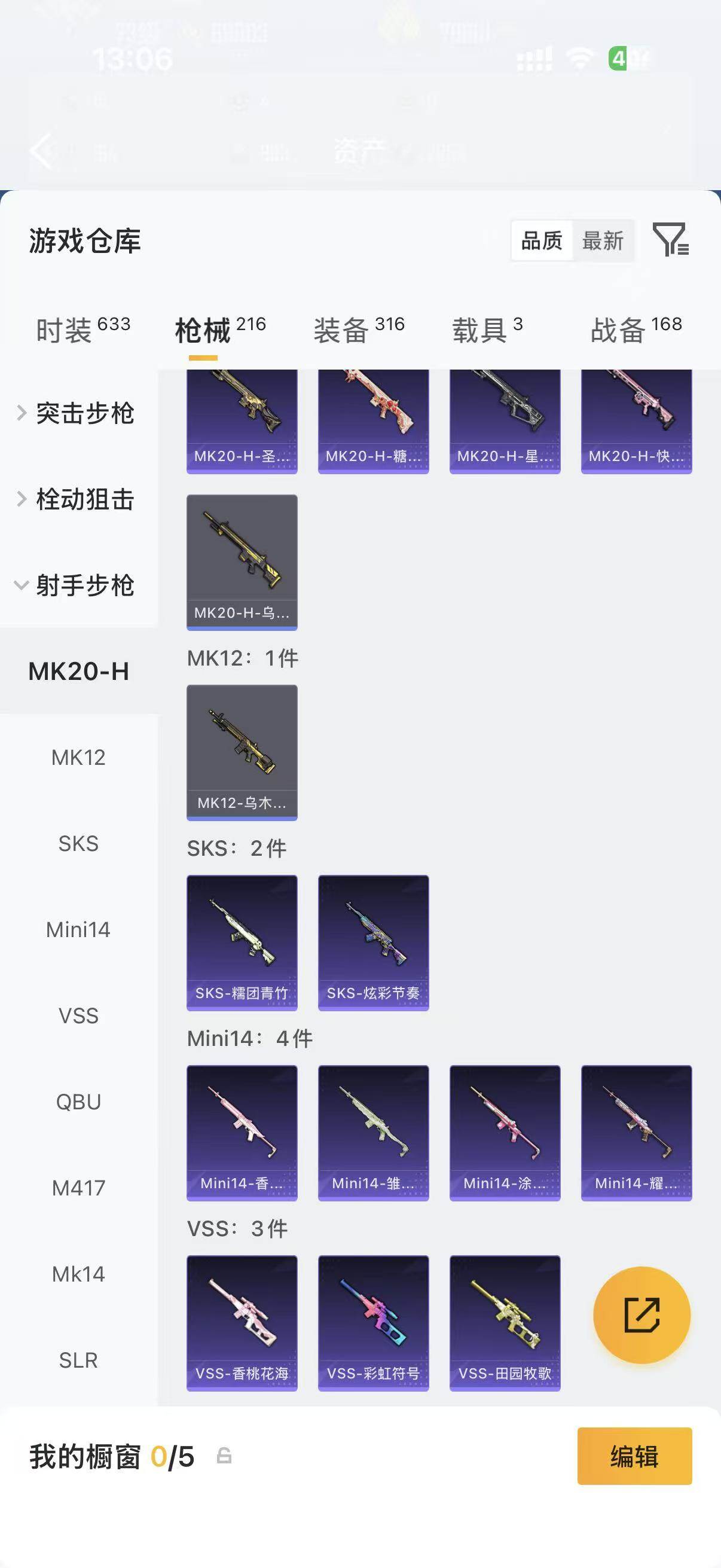Open the filter icon in game warehouse
This screenshot has height=1568, width=721.
(x=671, y=239)
